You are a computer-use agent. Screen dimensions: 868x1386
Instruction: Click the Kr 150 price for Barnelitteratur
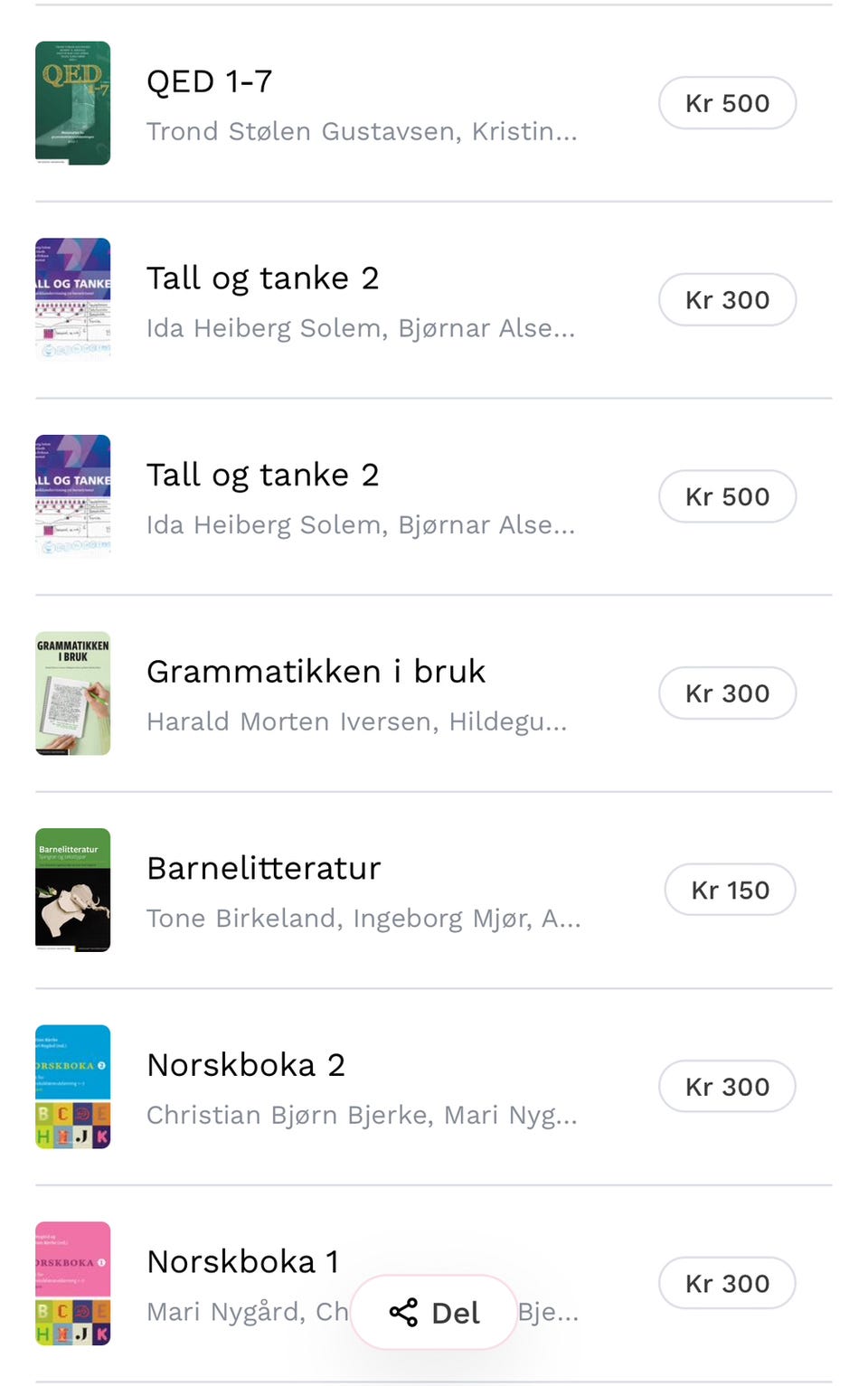click(730, 890)
